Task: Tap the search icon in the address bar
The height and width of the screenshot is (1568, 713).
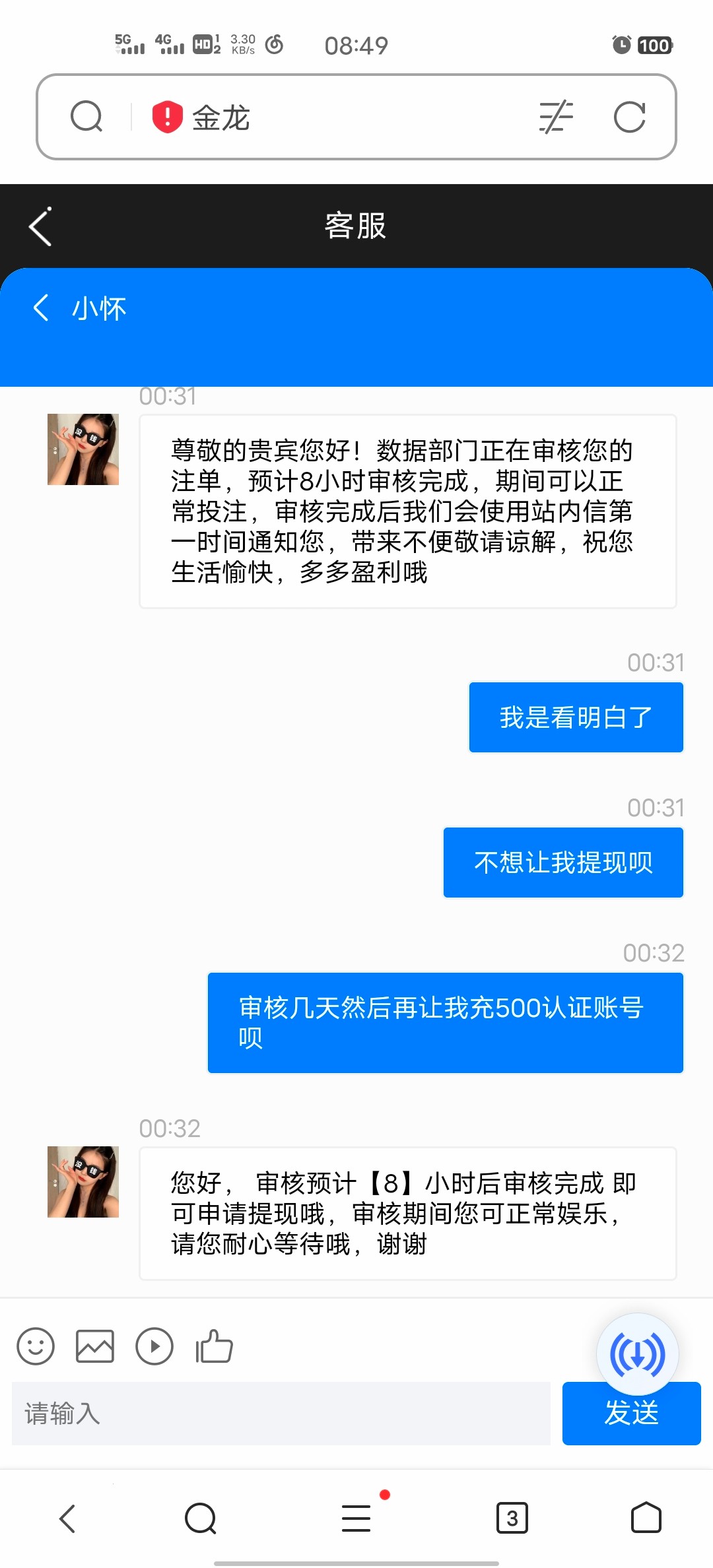Action: pyautogui.click(x=86, y=117)
